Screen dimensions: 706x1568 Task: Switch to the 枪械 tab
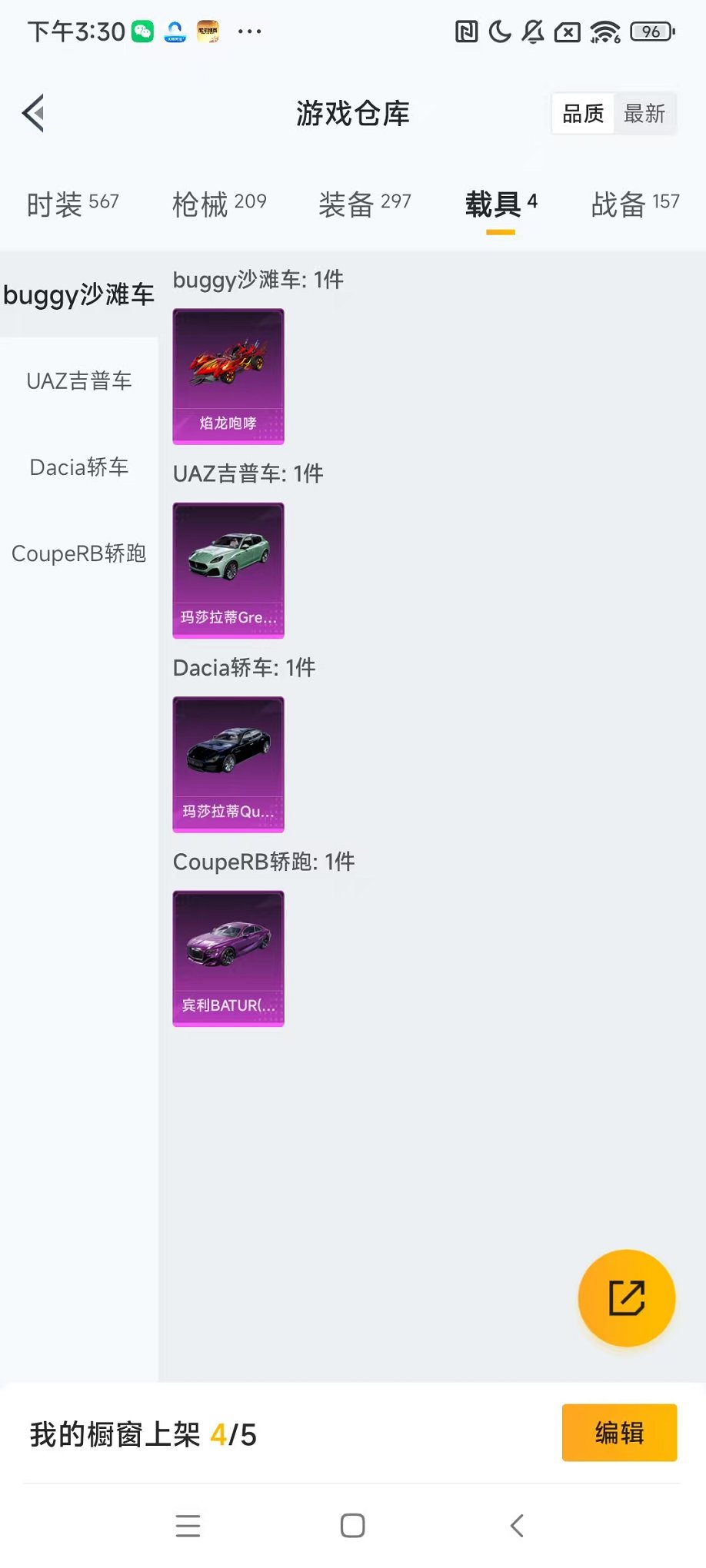(x=219, y=204)
